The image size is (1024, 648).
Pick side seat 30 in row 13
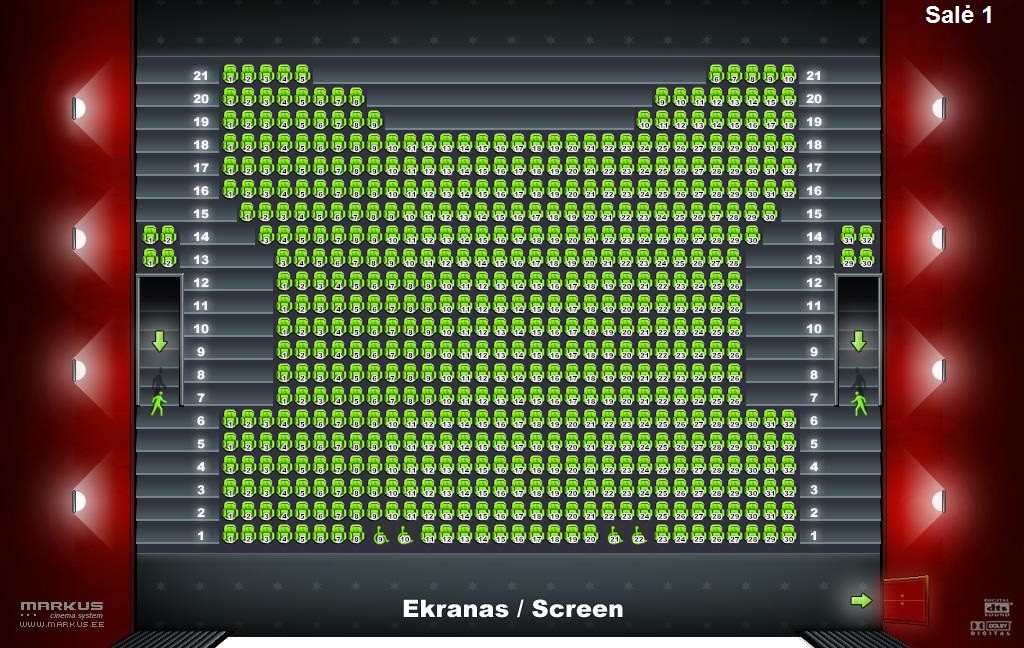[x=866, y=258]
